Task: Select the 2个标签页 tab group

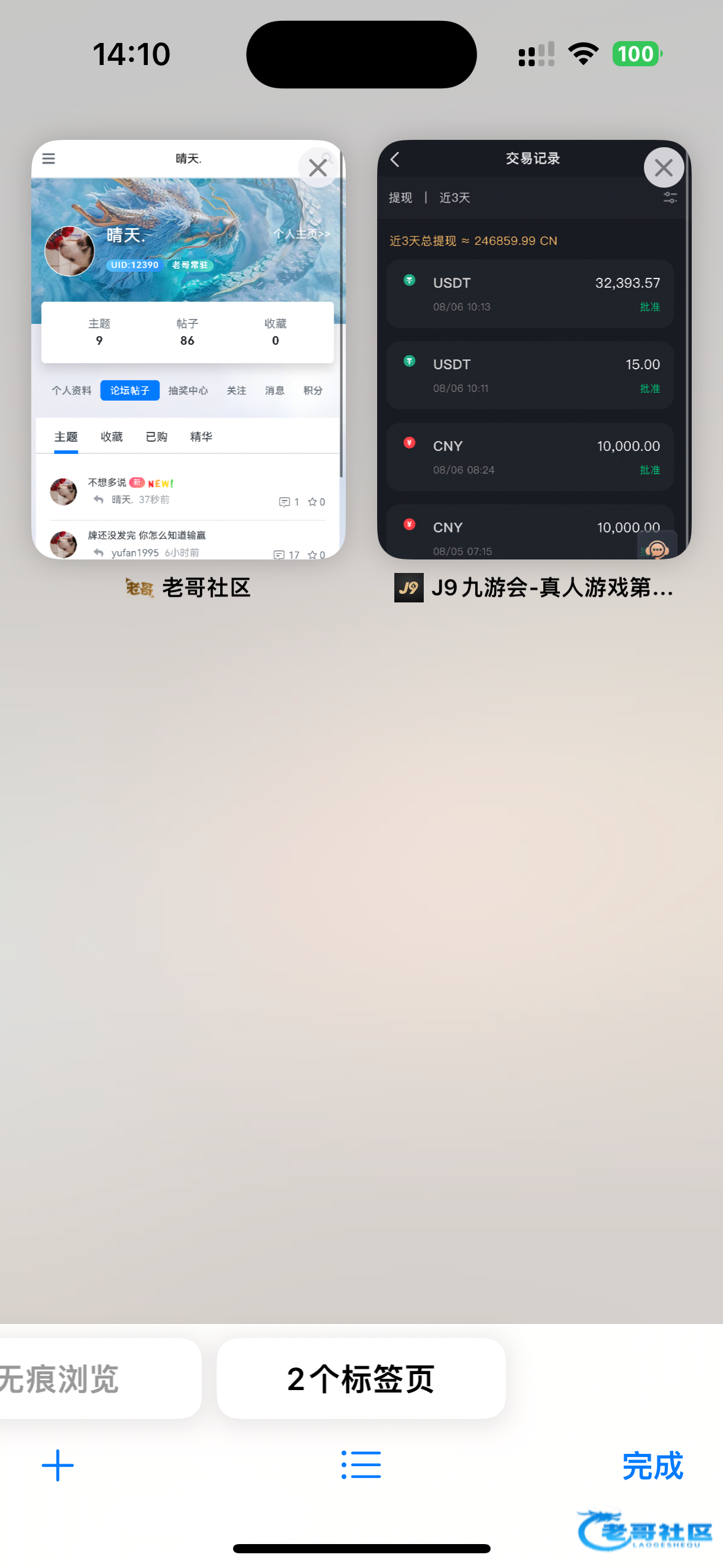Action: (361, 1378)
